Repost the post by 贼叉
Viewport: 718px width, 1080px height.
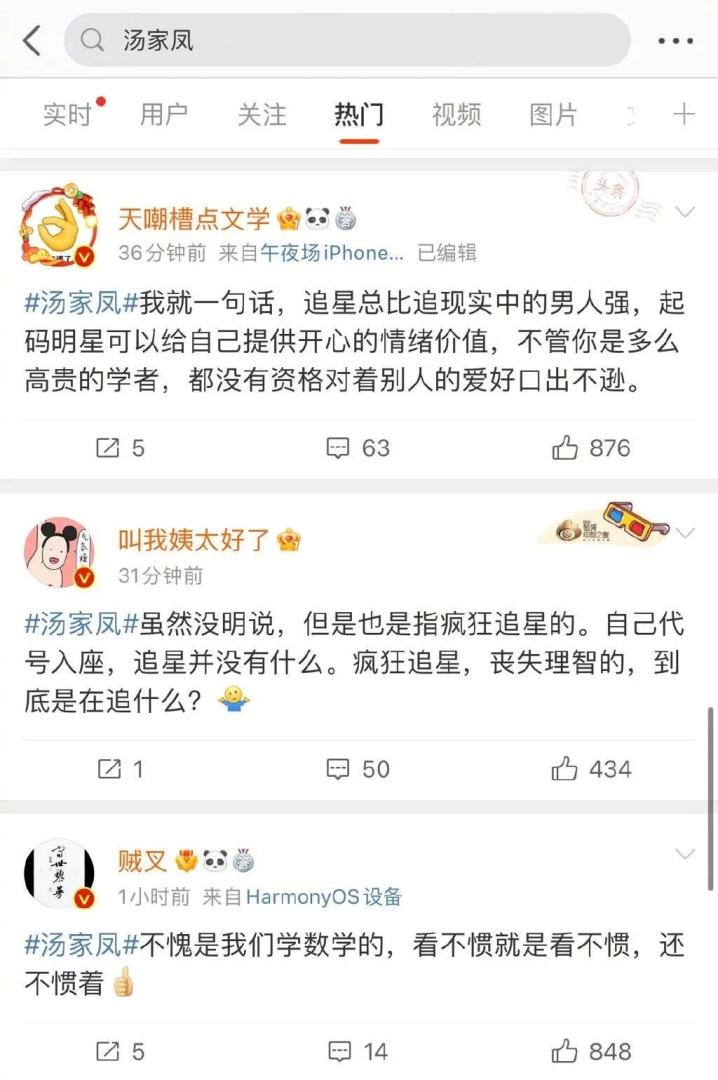[120, 1051]
